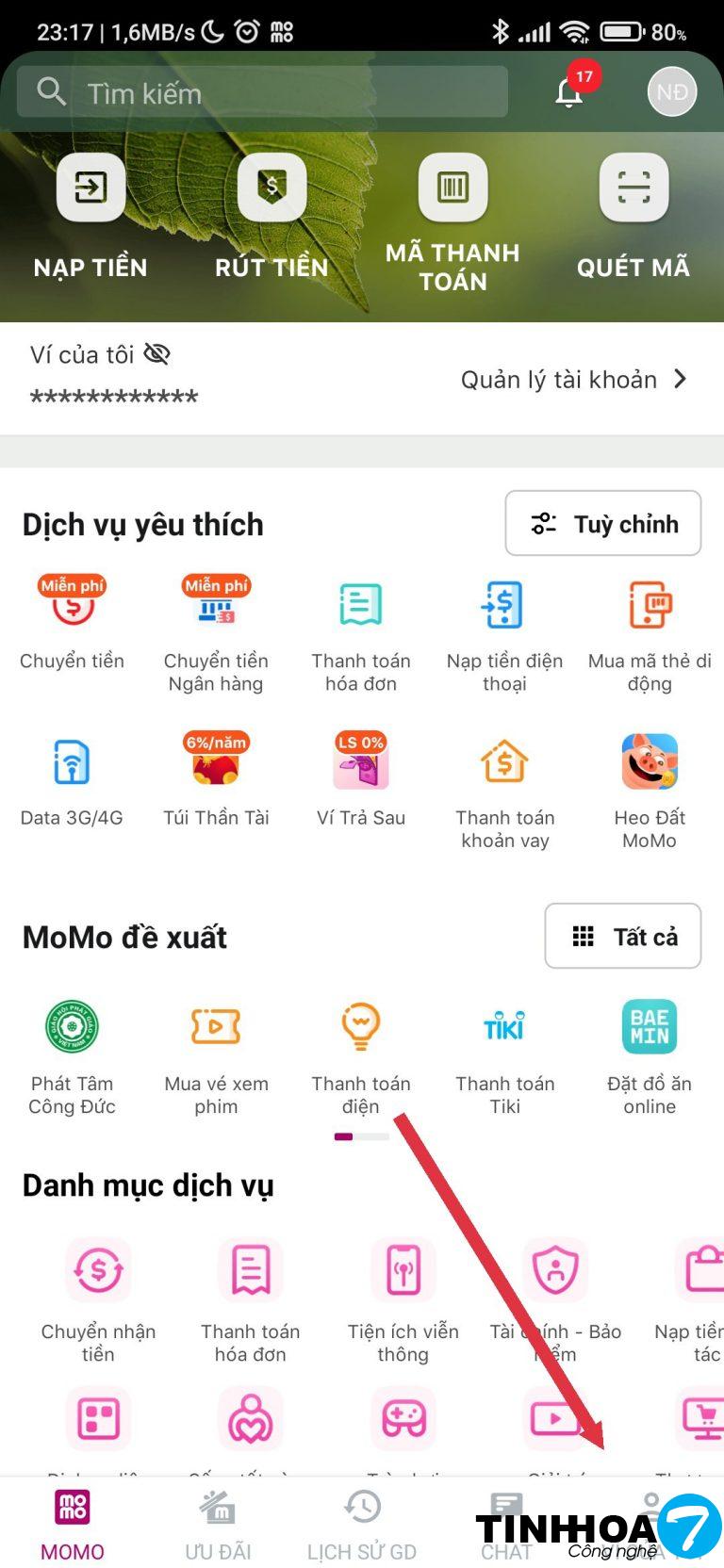The width and height of the screenshot is (724, 1568).
Task: Show Mã thanh toán payment code
Action: 452,221
